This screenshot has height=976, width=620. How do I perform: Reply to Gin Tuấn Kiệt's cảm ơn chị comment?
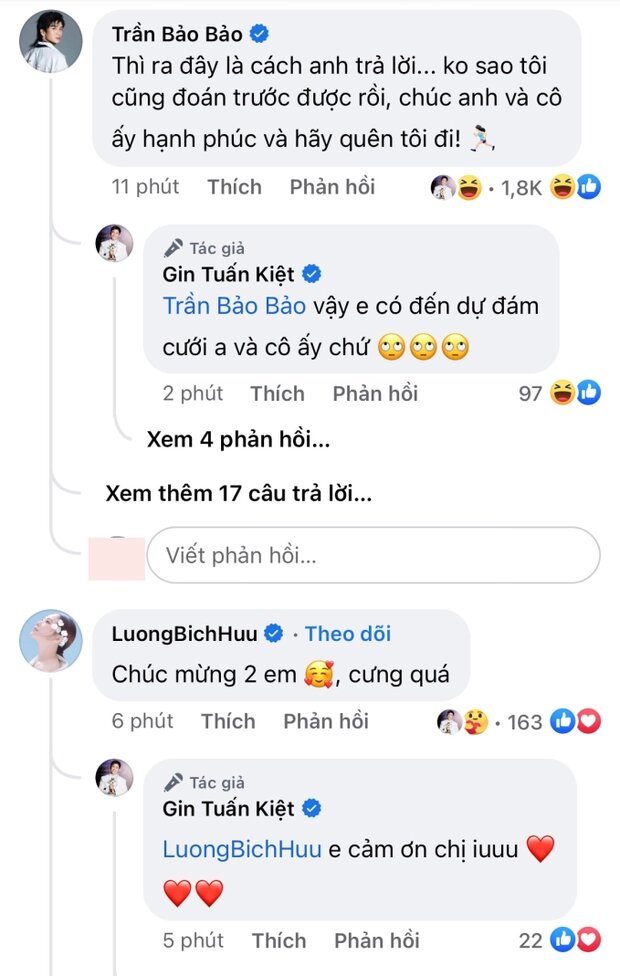(377, 940)
